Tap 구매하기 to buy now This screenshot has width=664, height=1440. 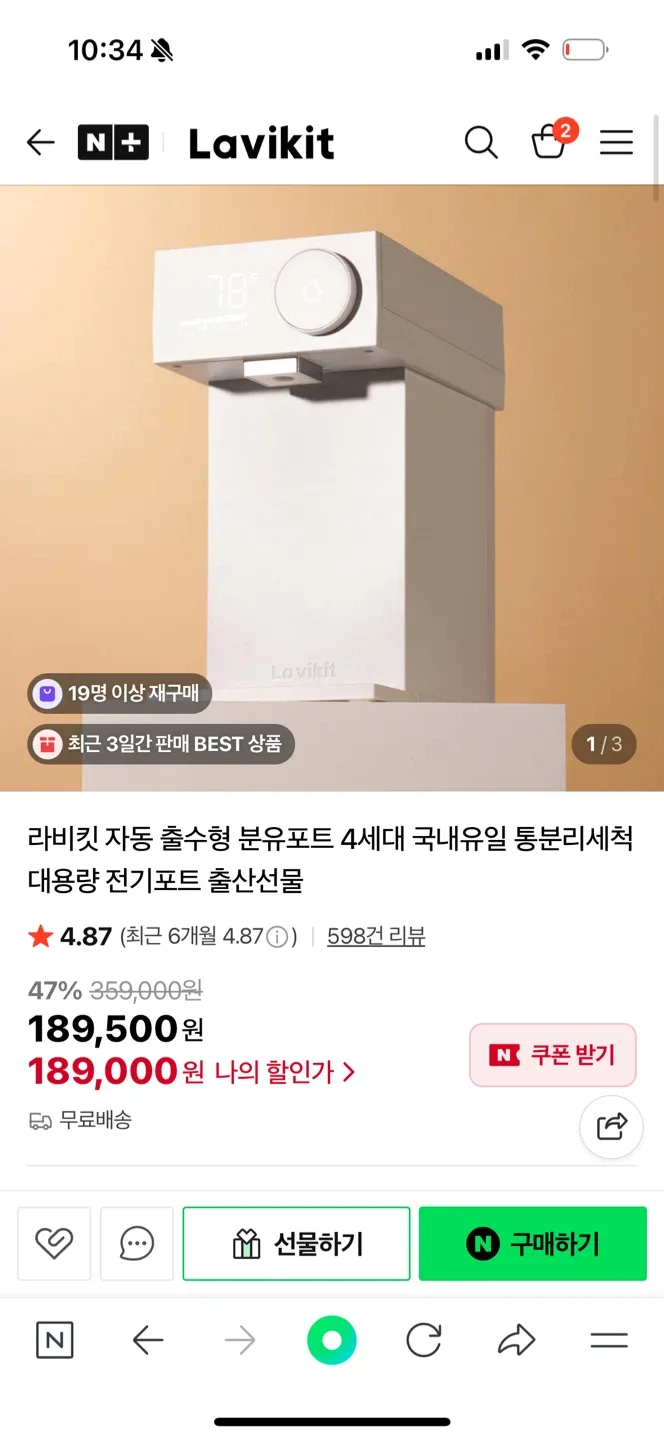coord(532,1244)
